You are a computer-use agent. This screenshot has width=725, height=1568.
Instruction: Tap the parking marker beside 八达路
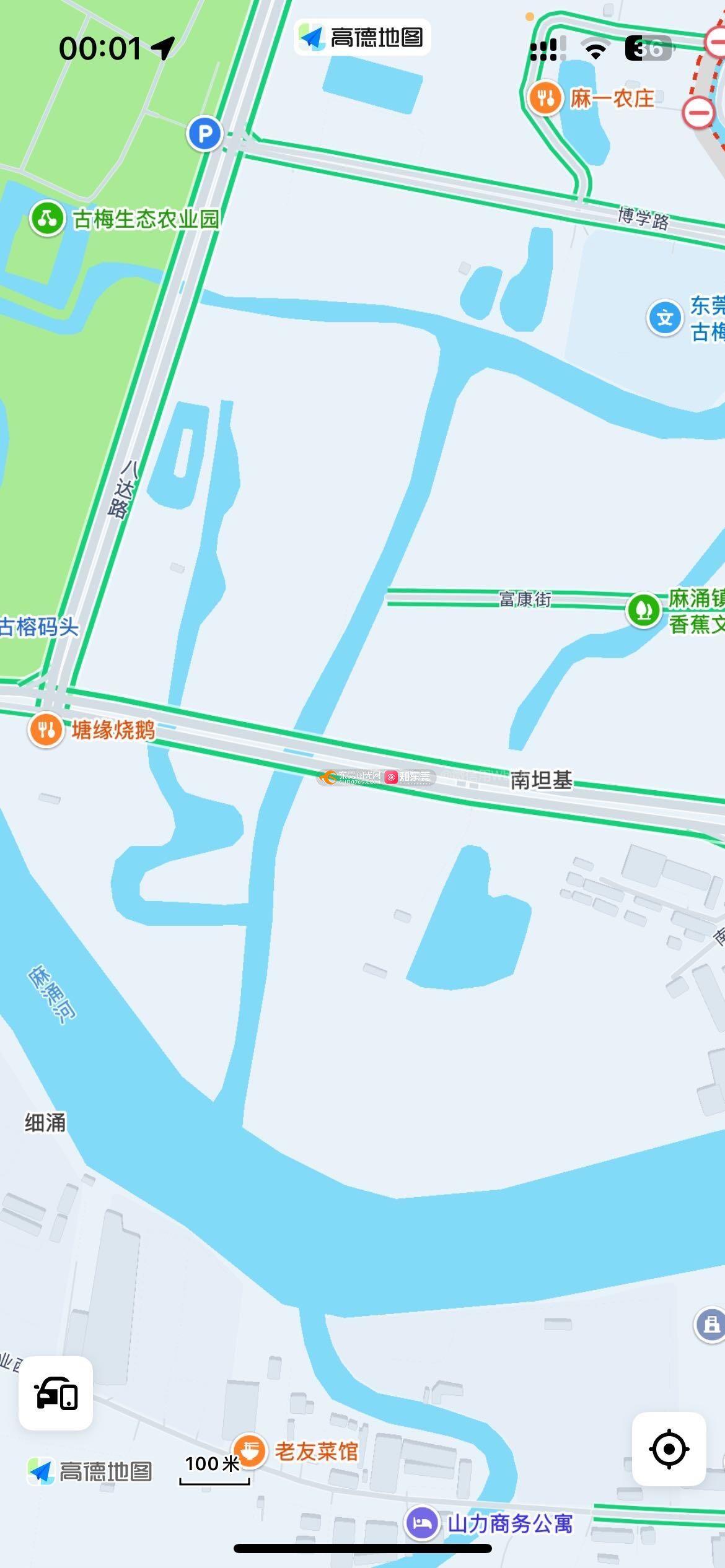tap(204, 133)
